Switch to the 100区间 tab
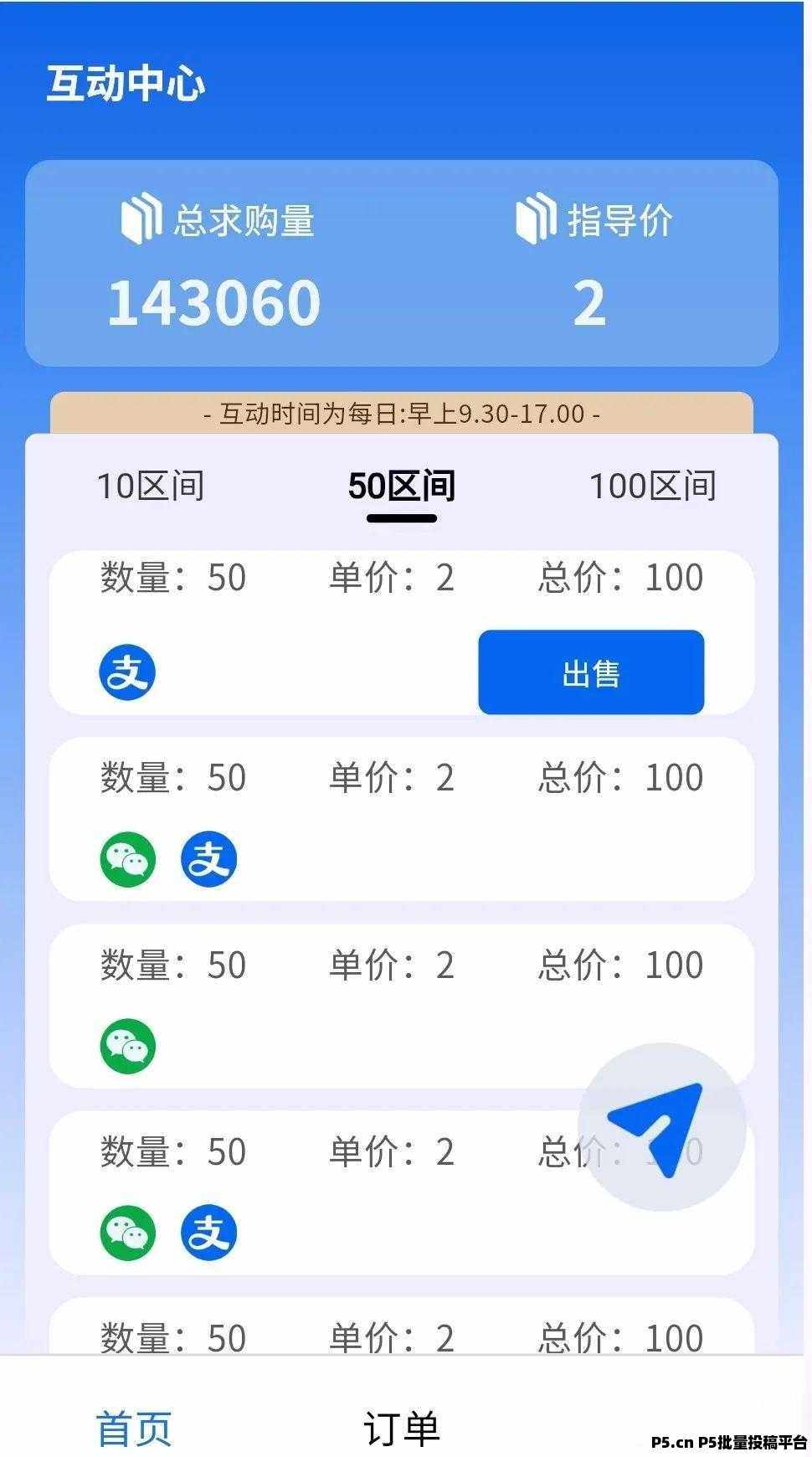The image size is (812, 1457). pos(653,487)
